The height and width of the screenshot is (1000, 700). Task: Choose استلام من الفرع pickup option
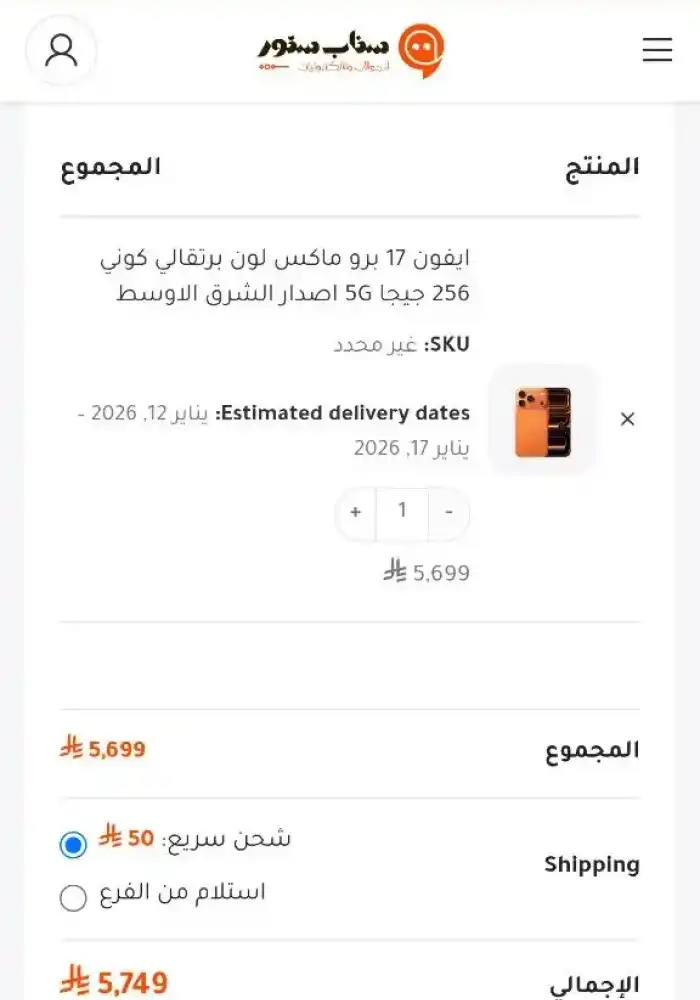click(x=73, y=898)
